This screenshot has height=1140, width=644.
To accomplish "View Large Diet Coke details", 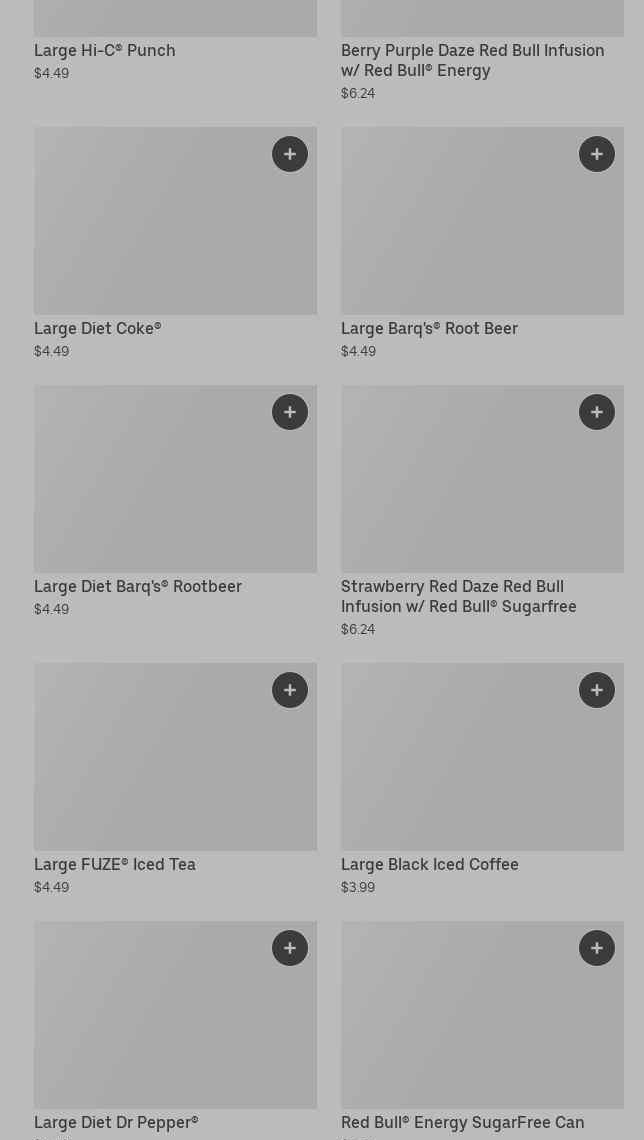I will coord(97,329).
